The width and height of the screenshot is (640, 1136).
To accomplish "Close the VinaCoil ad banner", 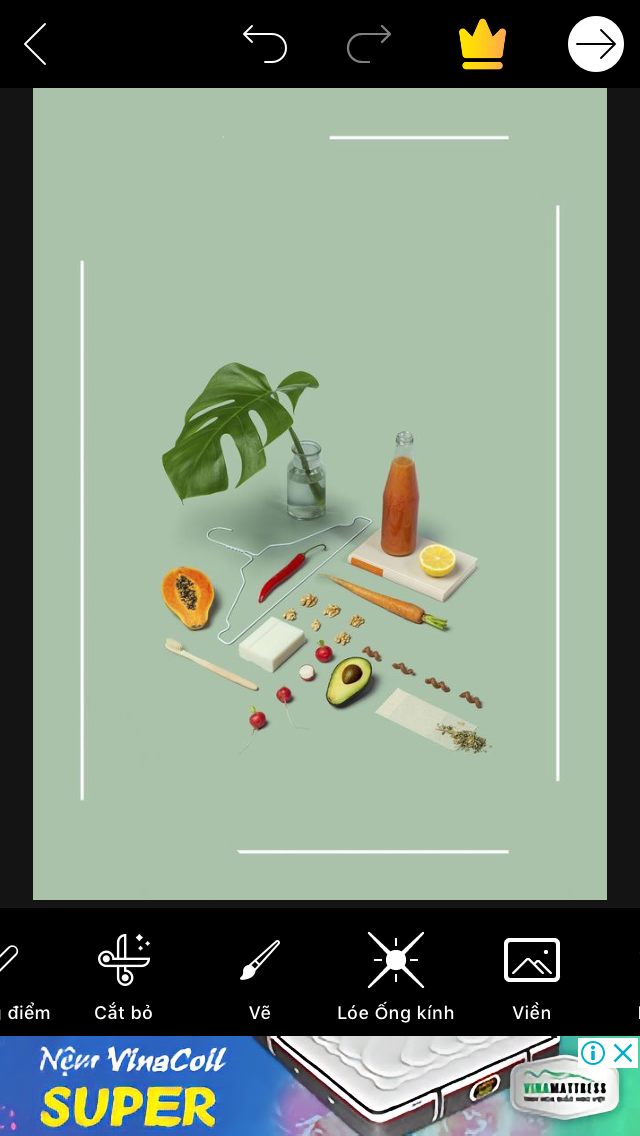I will tap(624, 1052).
